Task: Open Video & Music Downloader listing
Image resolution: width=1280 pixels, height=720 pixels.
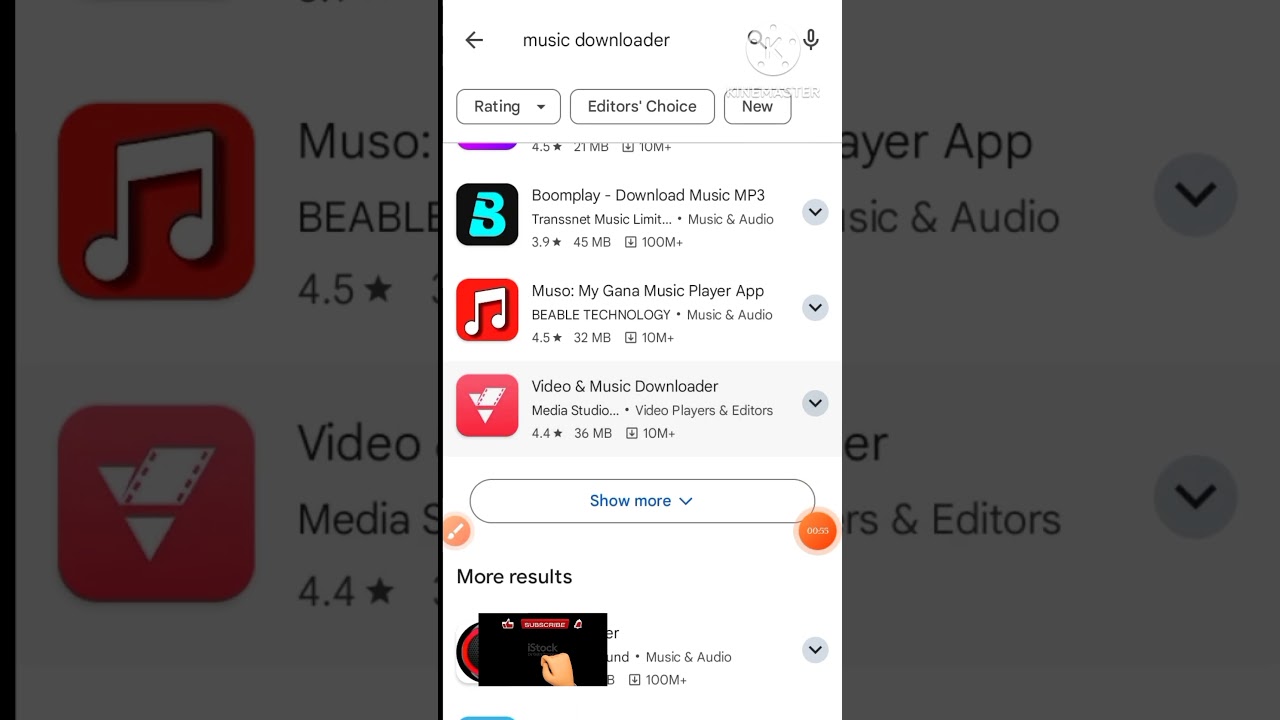Action: (625, 387)
